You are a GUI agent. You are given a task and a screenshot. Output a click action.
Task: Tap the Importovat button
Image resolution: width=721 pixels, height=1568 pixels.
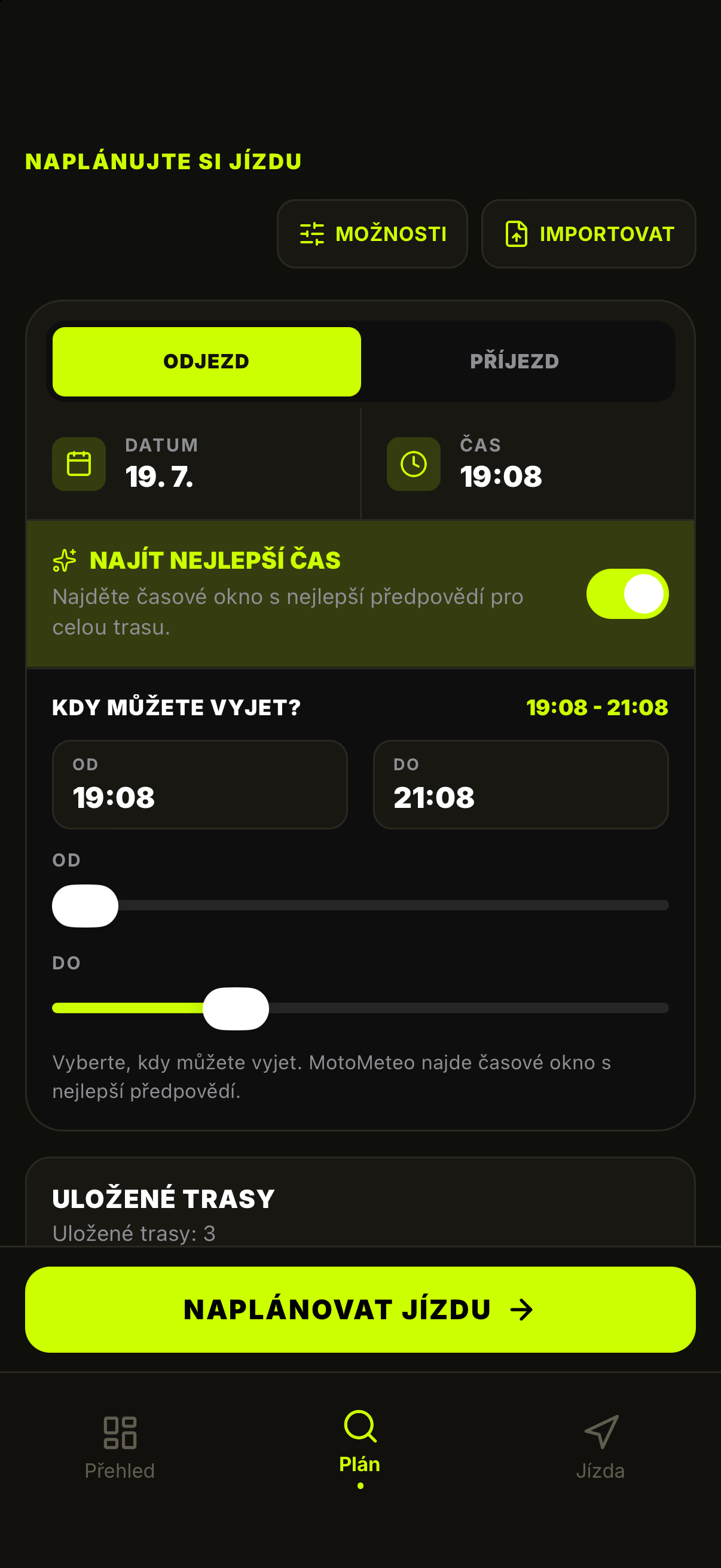tap(588, 234)
